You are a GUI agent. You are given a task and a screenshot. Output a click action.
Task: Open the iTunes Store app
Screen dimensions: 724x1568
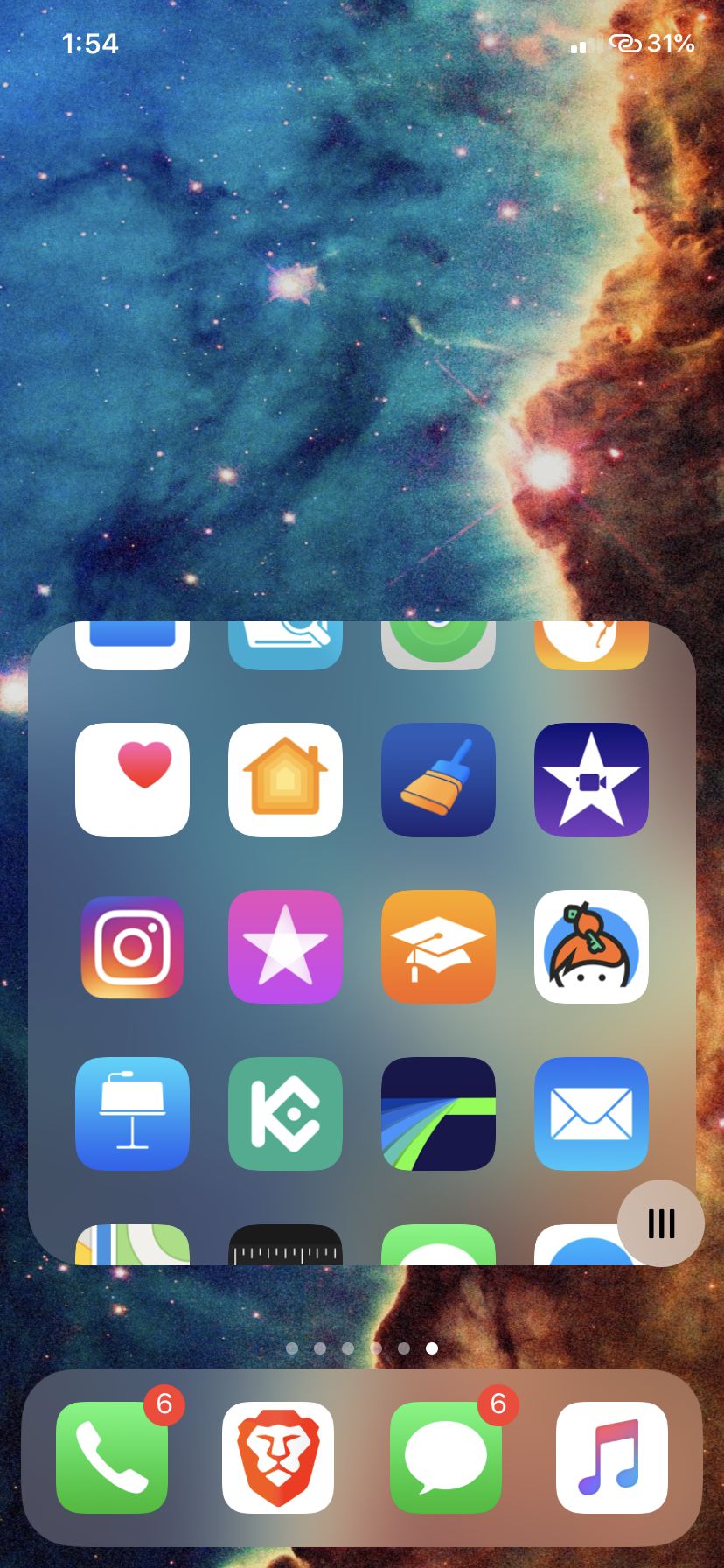point(285,947)
